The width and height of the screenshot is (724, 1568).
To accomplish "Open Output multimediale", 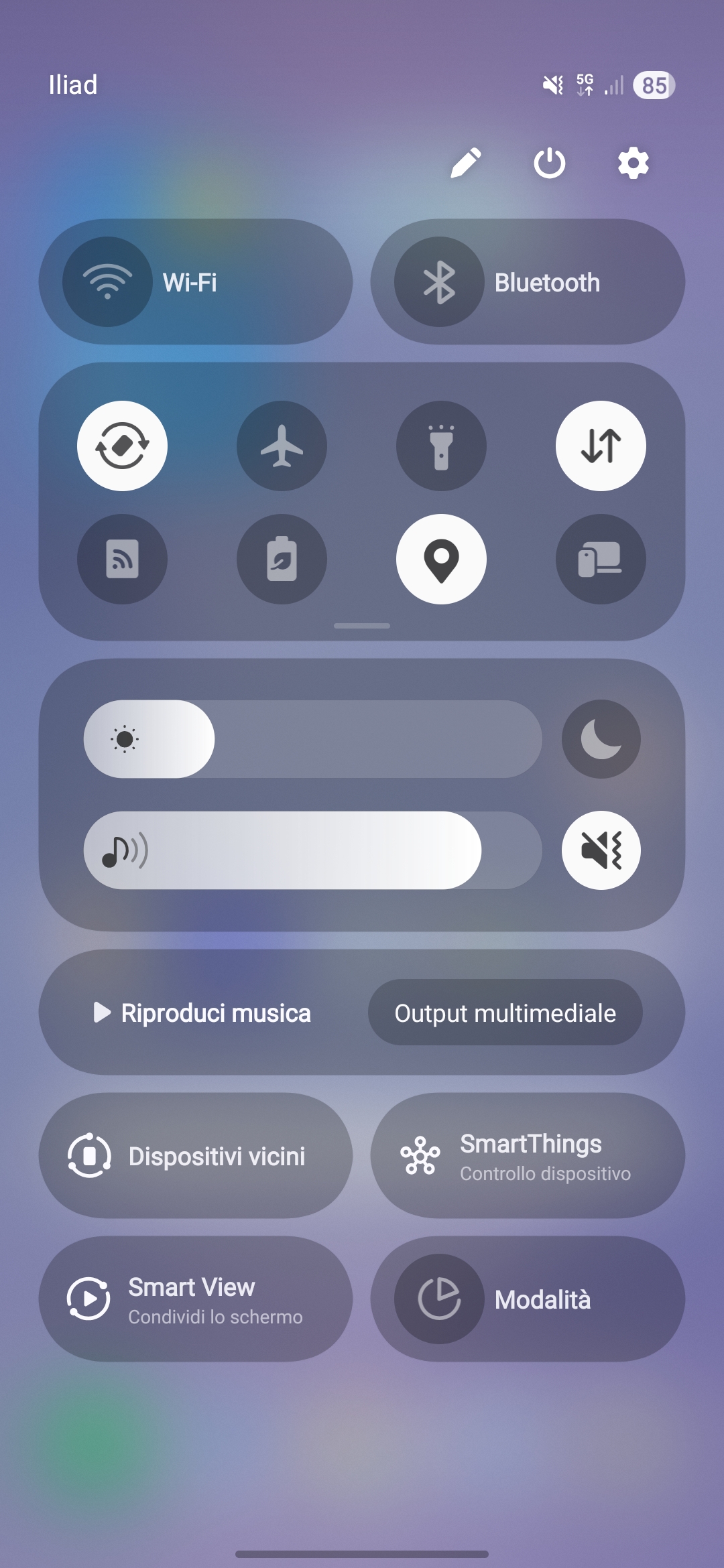I will tap(505, 1012).
